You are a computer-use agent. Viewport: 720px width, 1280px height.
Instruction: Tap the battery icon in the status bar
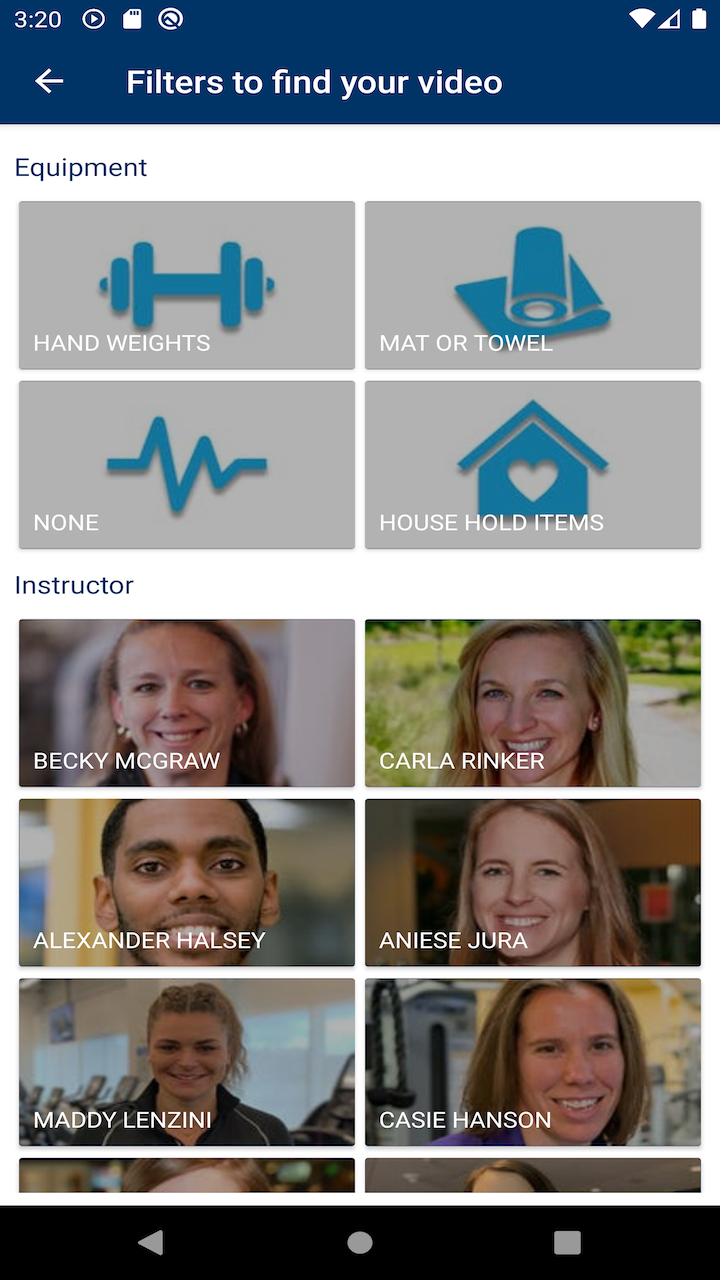(696, 18)
